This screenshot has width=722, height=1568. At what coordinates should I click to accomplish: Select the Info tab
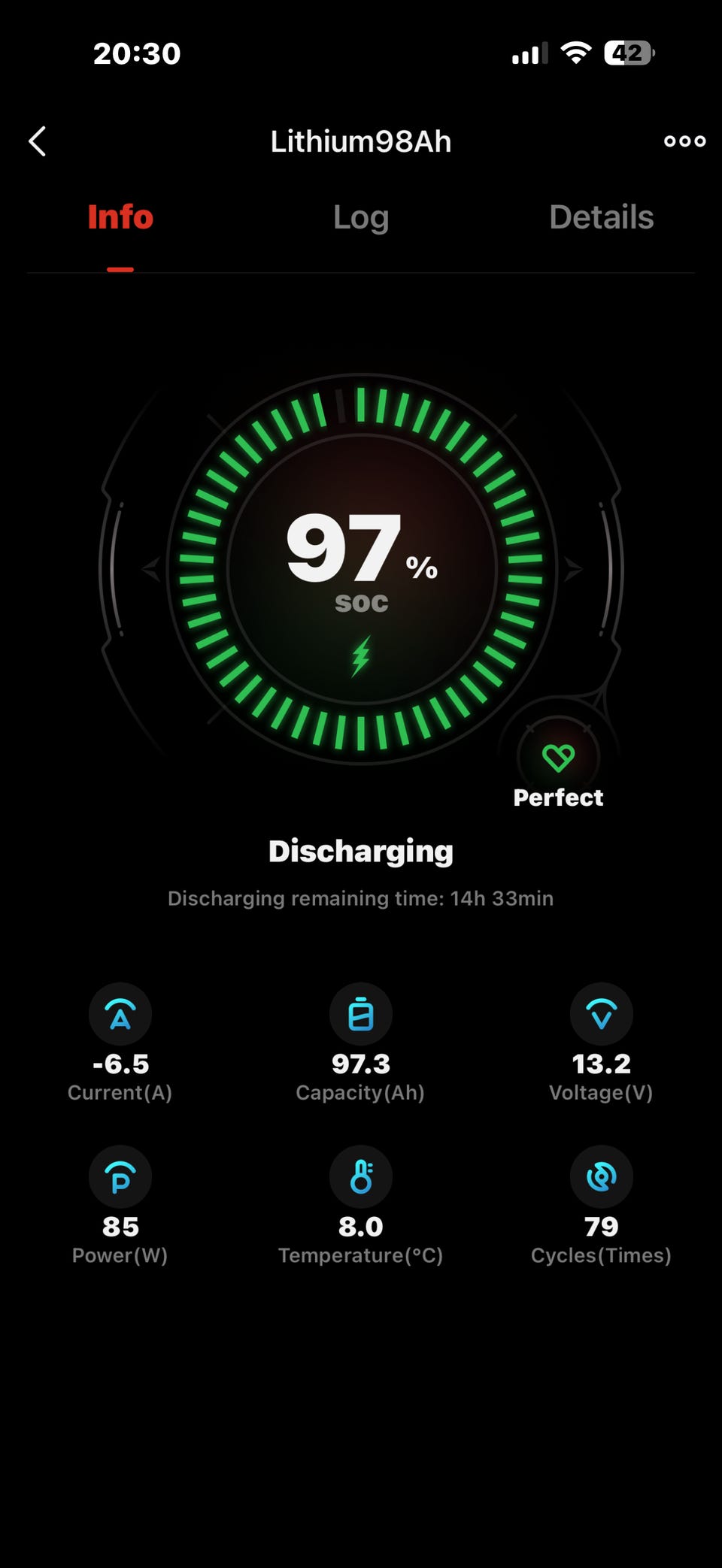click(x=120, y=217)
